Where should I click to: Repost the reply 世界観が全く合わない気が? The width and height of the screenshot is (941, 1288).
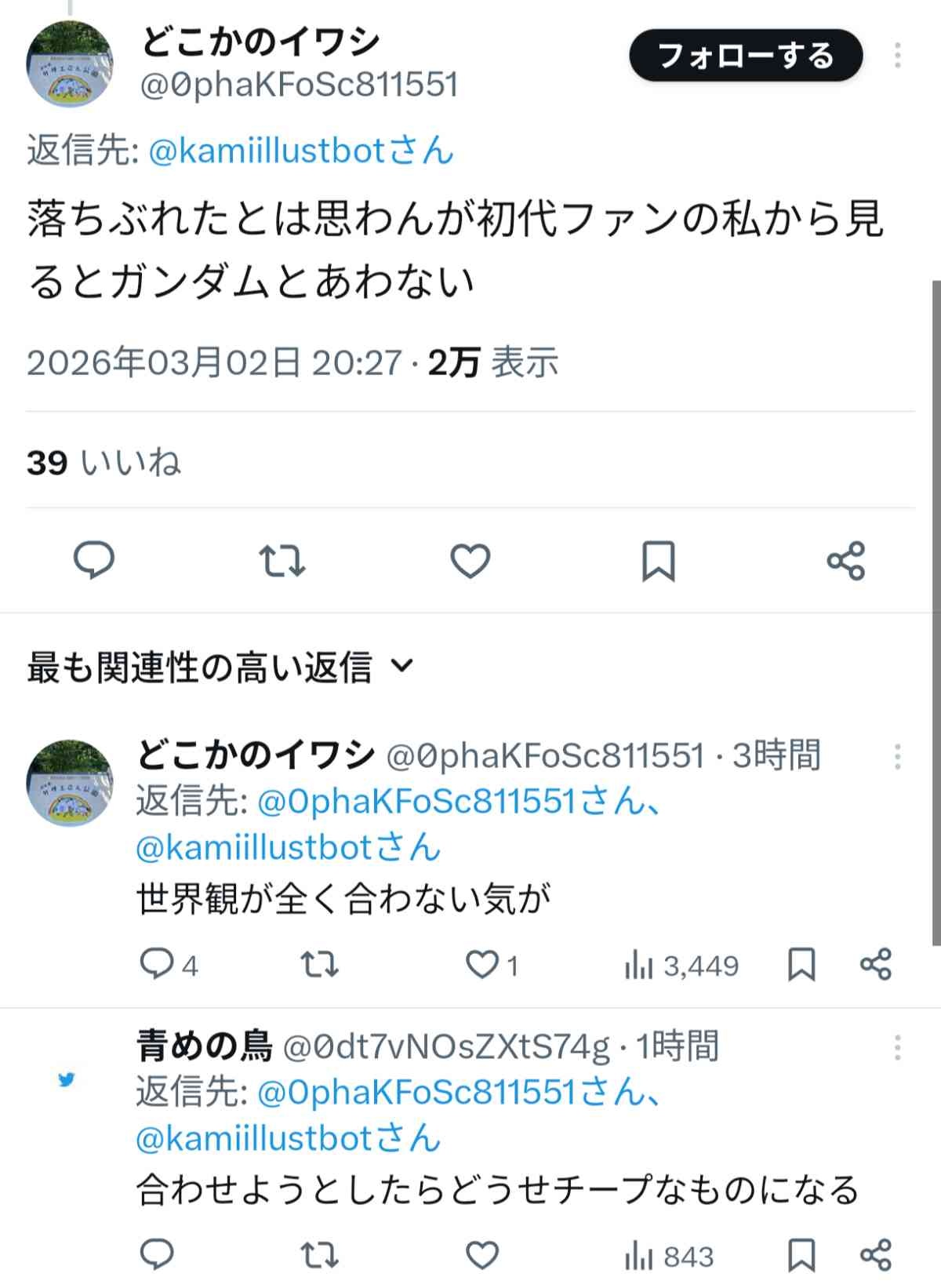(x=320, y=965)
